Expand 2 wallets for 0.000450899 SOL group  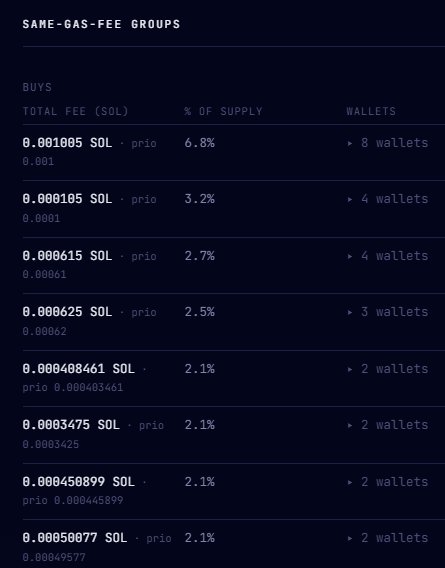click(x=387, y=482)
